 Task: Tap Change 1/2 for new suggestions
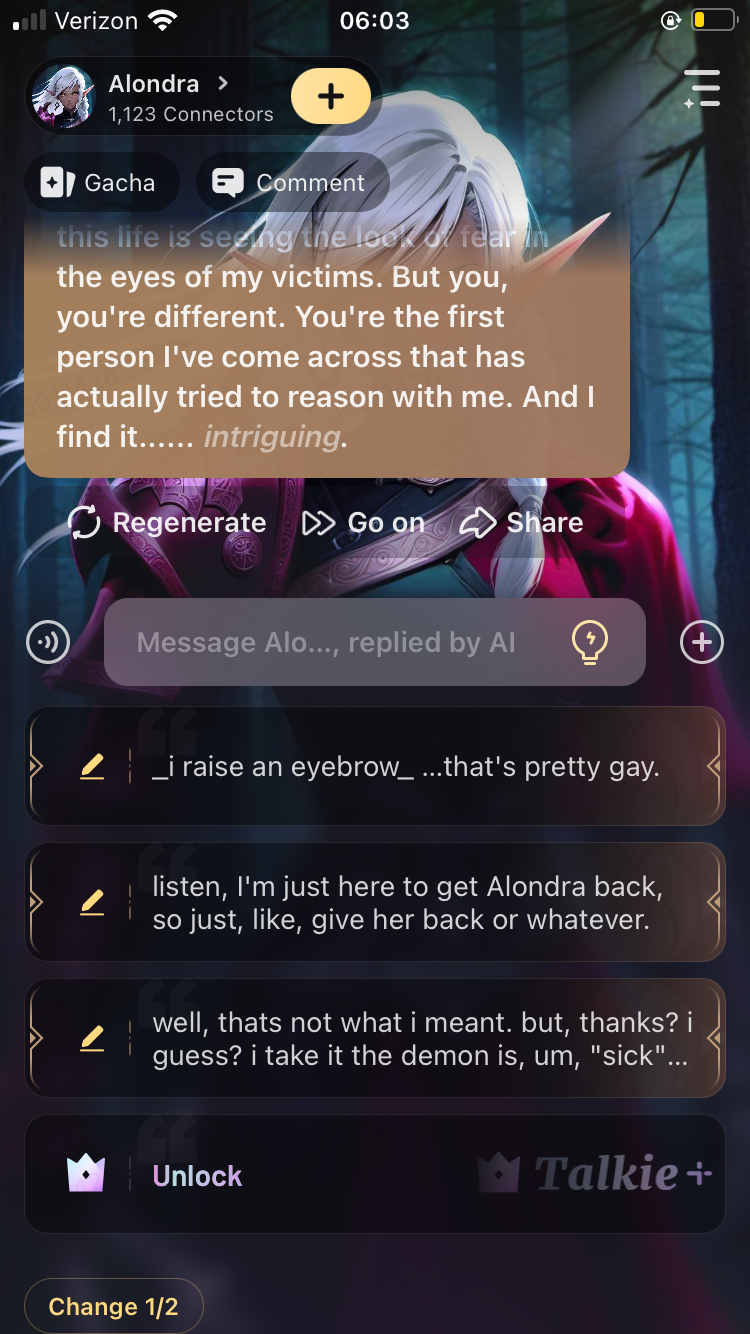click(x=113, y=1307)
